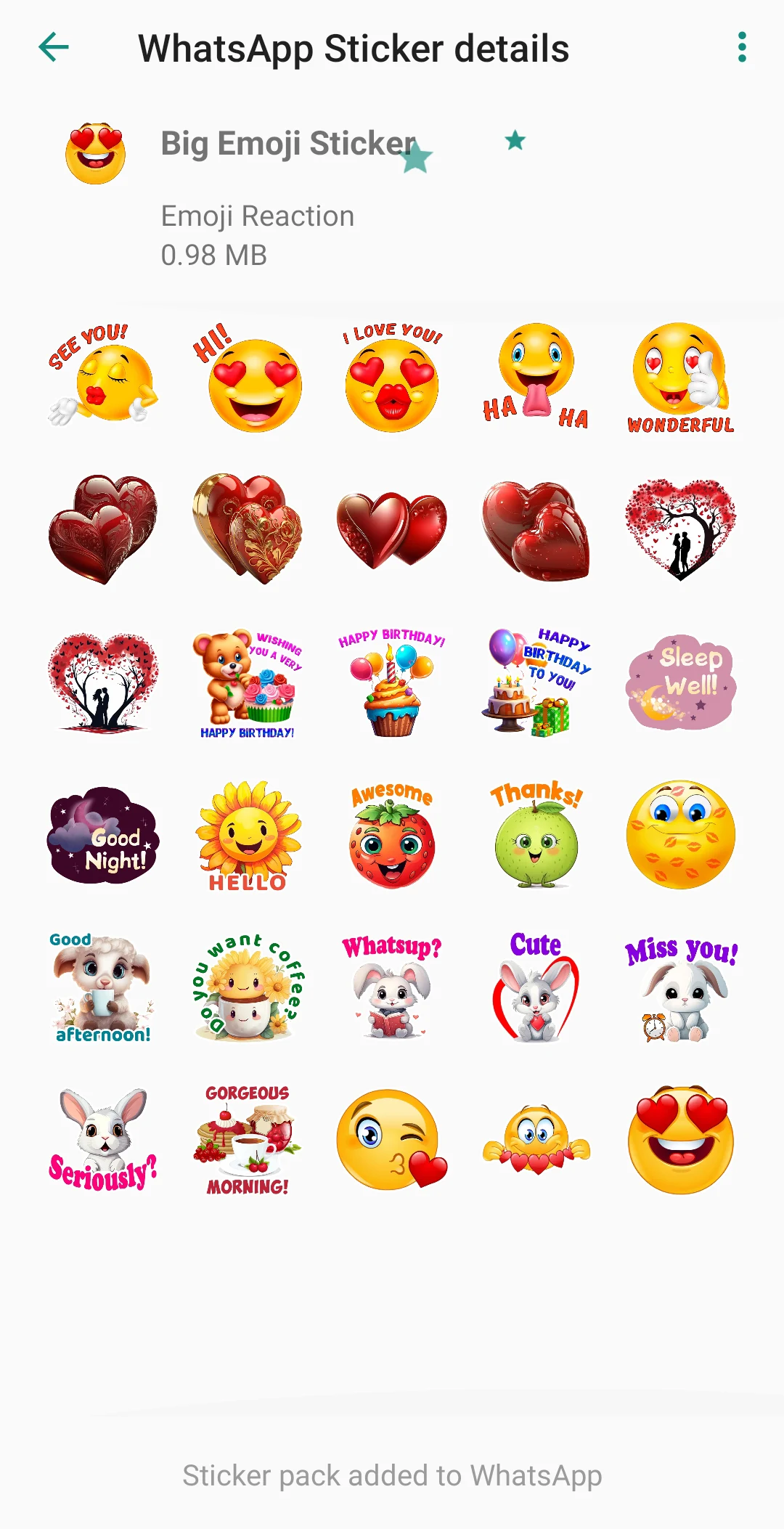Open the SEE YOU! kissing emoji sticker
Image resolution: width=784 pixels, height=1529 pixels.
[102, 377]
